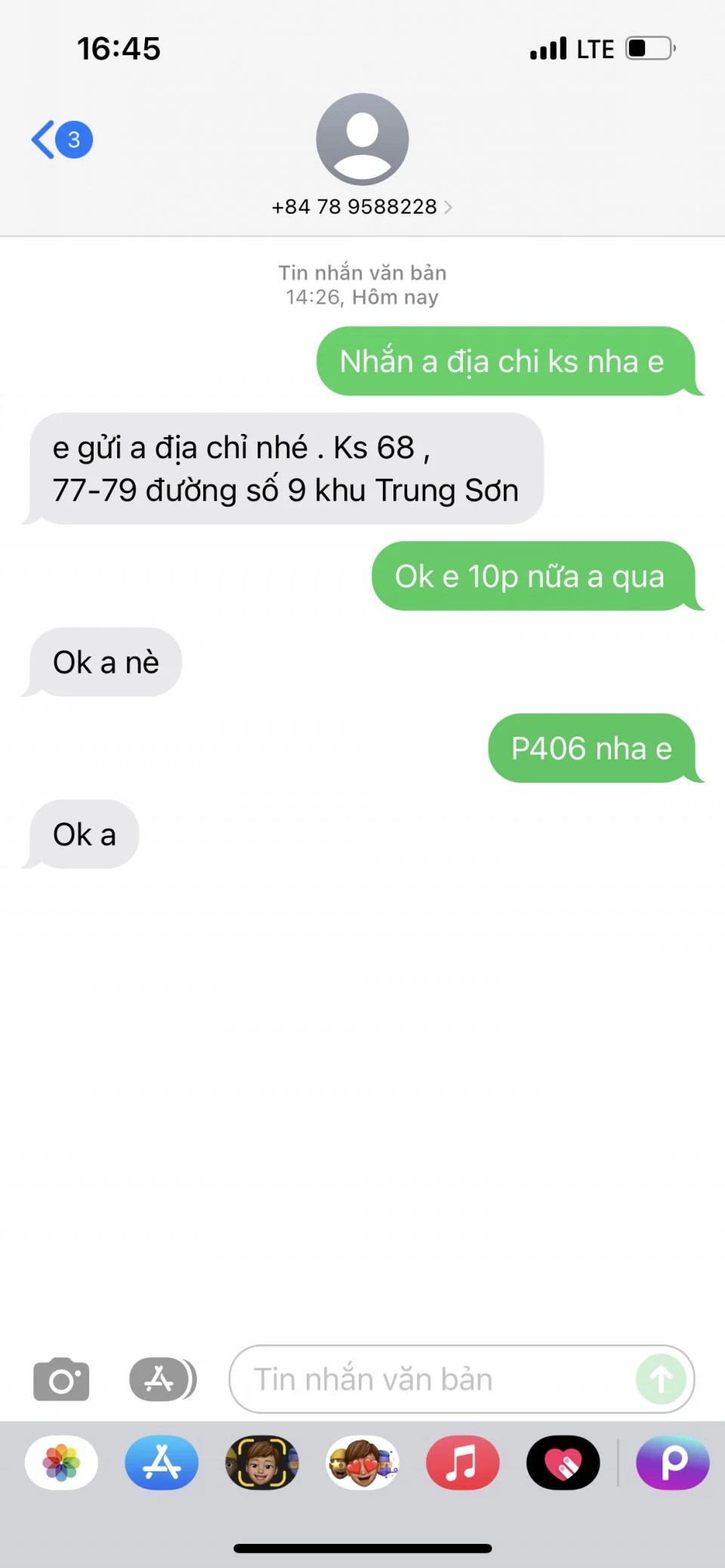Viewport: 725px width, 1568px height.
Task: Open the camera to attach a photo
Action: pos(61,1379)
